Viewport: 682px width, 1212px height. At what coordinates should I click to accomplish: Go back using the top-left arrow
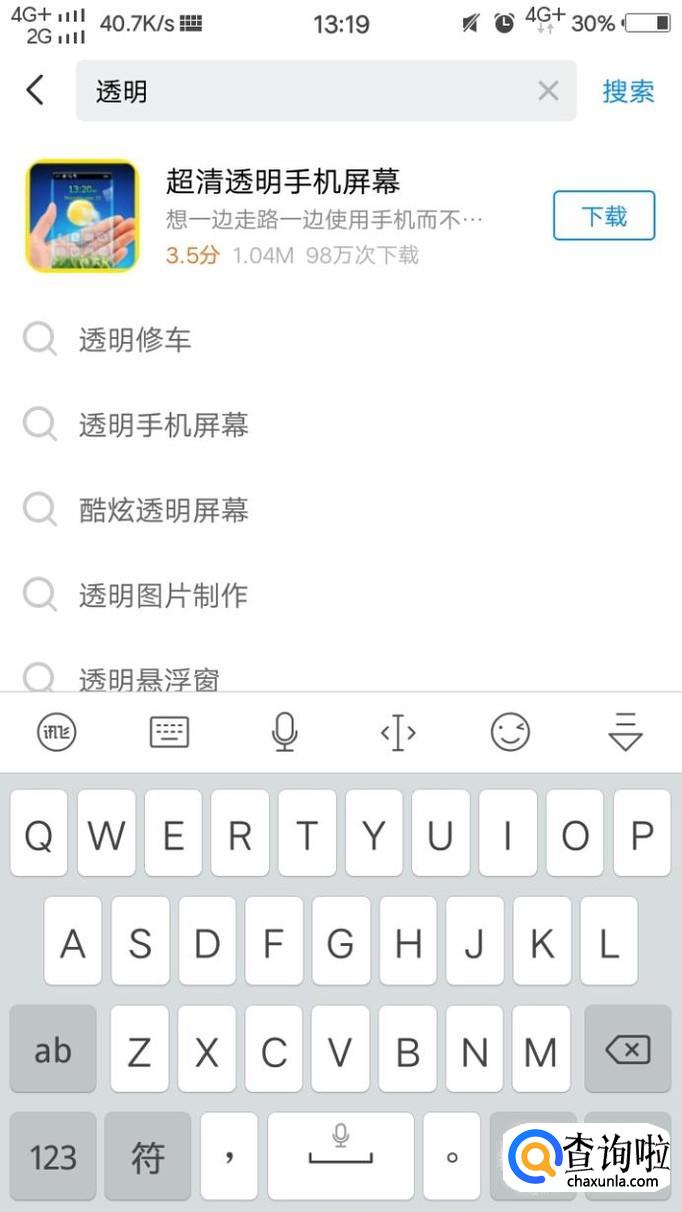coord(35,90)
